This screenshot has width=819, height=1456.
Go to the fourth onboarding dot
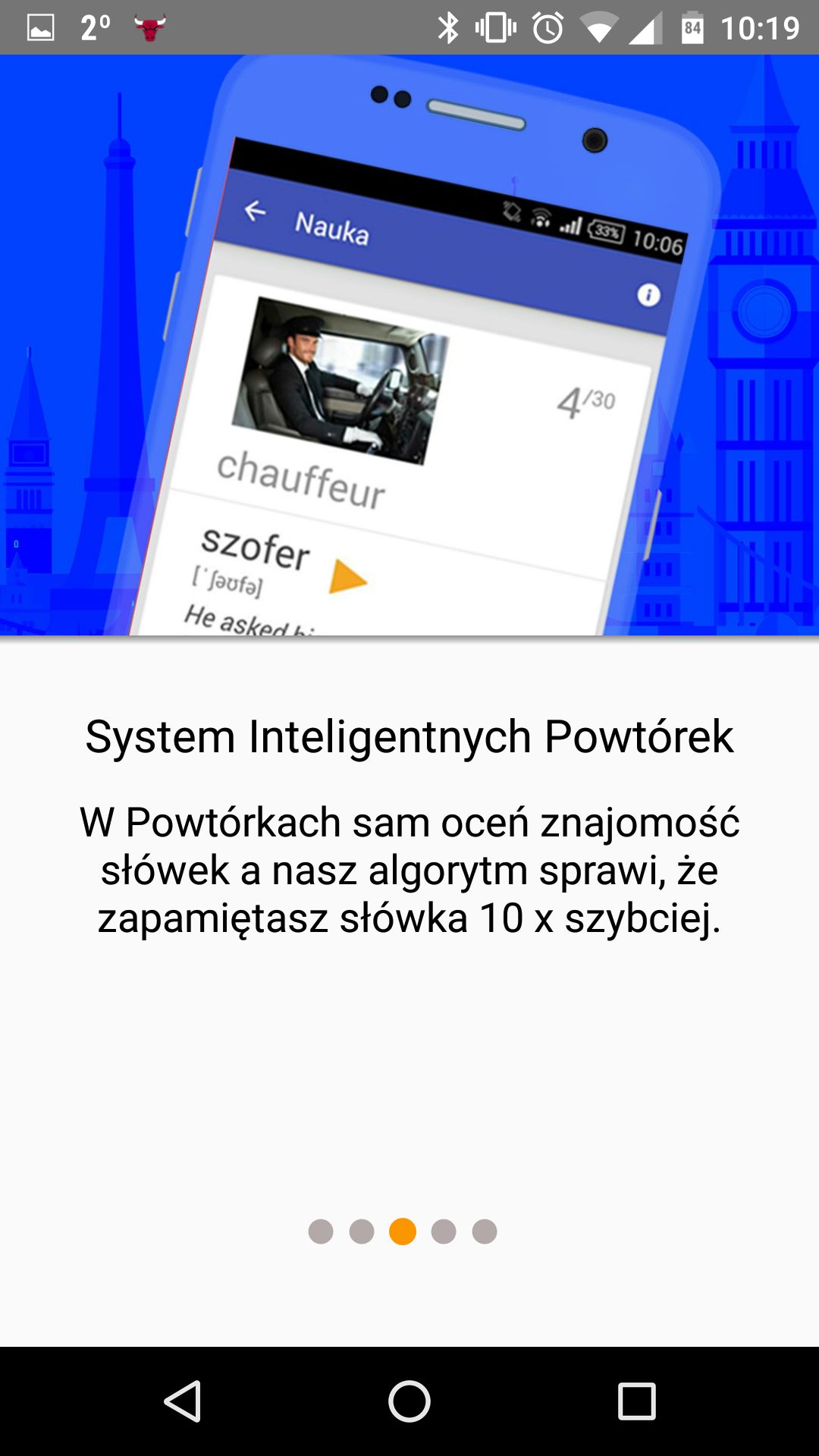coord(444,1232)
